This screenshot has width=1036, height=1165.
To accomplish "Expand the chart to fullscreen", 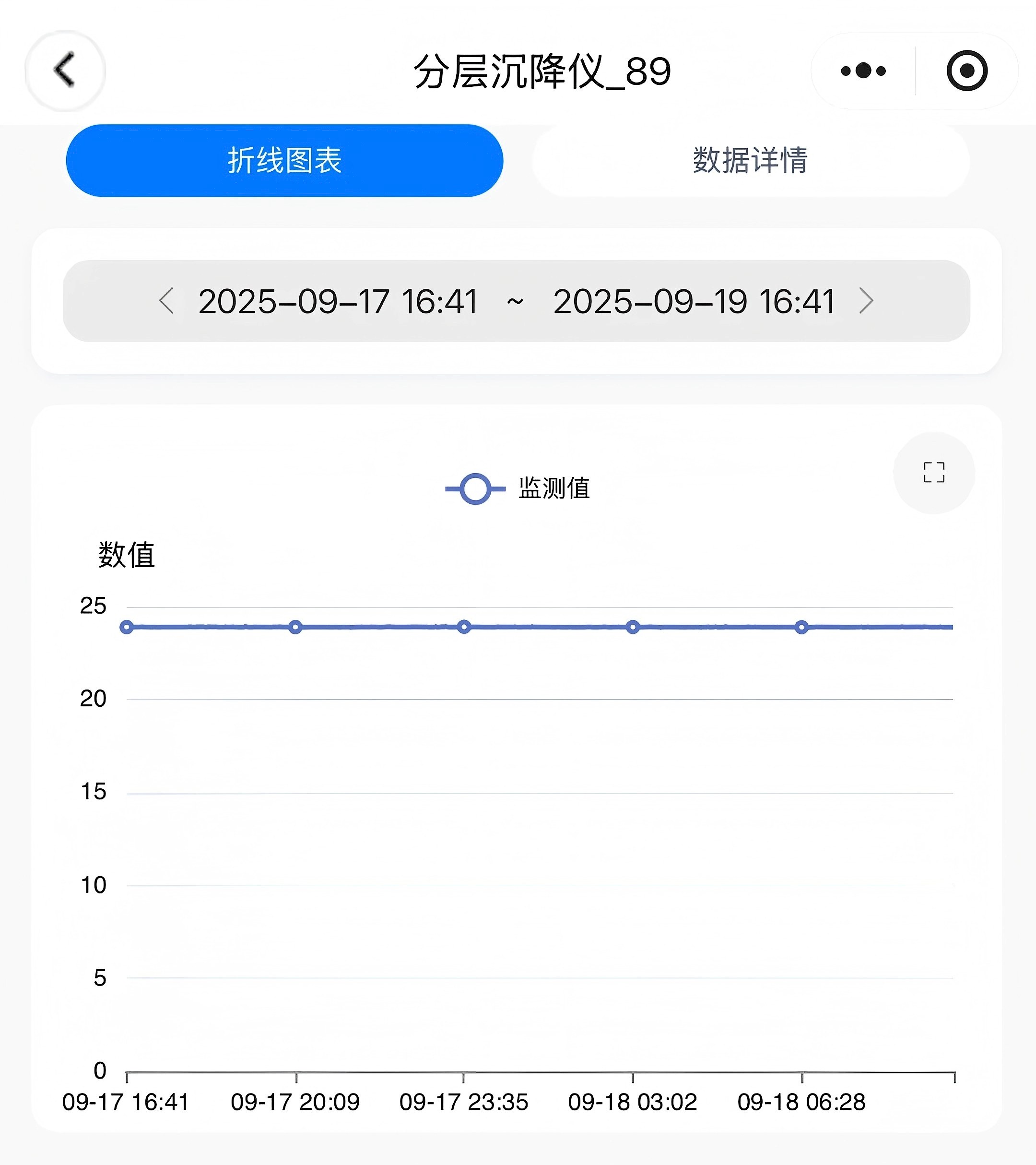I will point(933,473).
